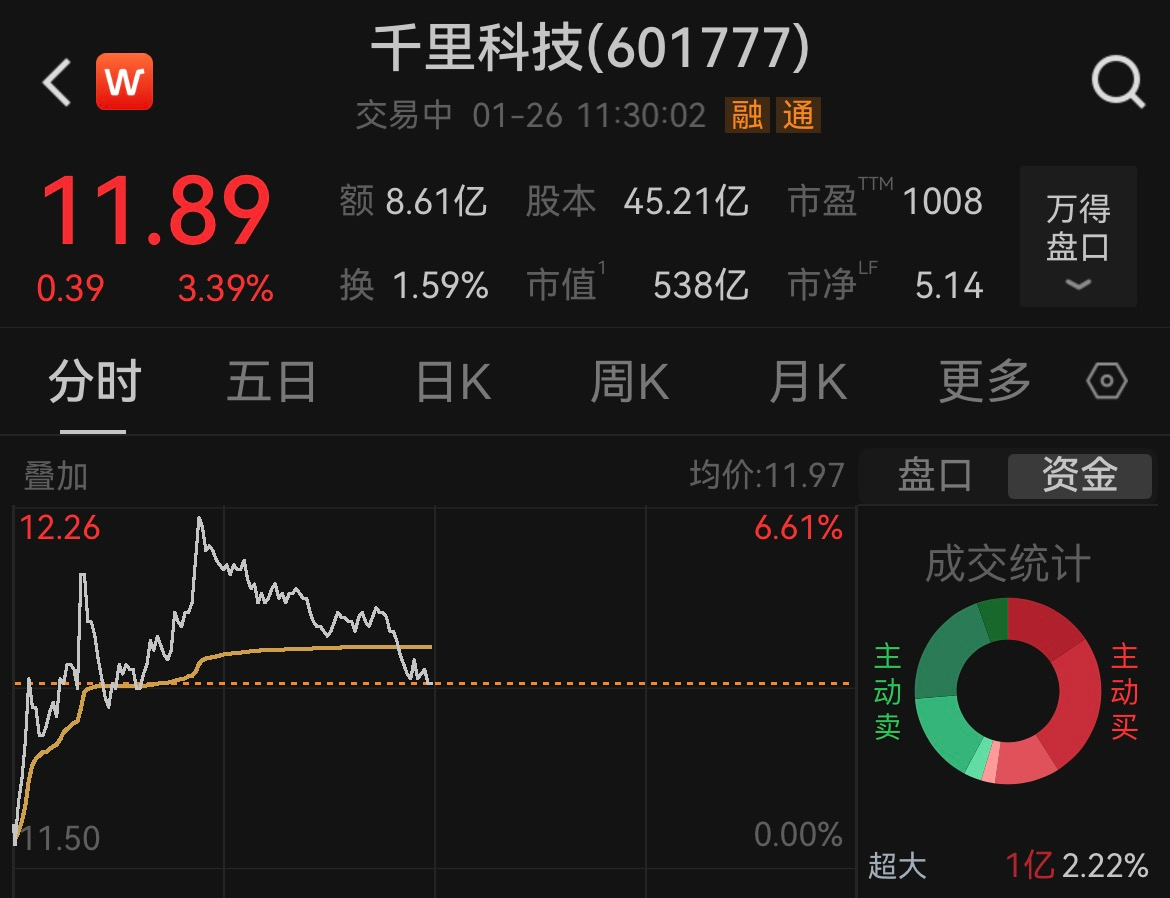Switch to the 盘口 panel
The height and width of the screenshot is (898, 1170).
coord(934,475)
